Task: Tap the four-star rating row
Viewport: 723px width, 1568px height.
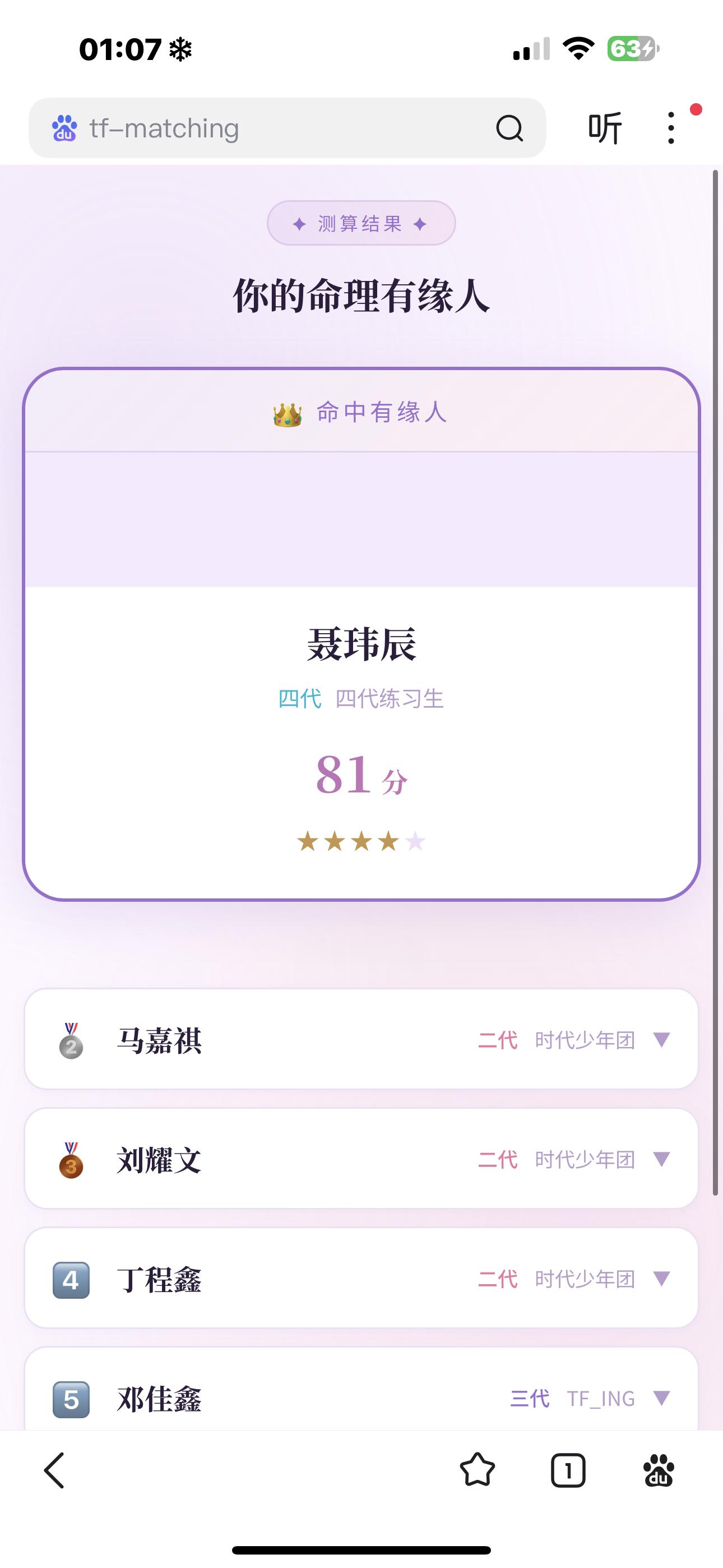Action: 361,842
